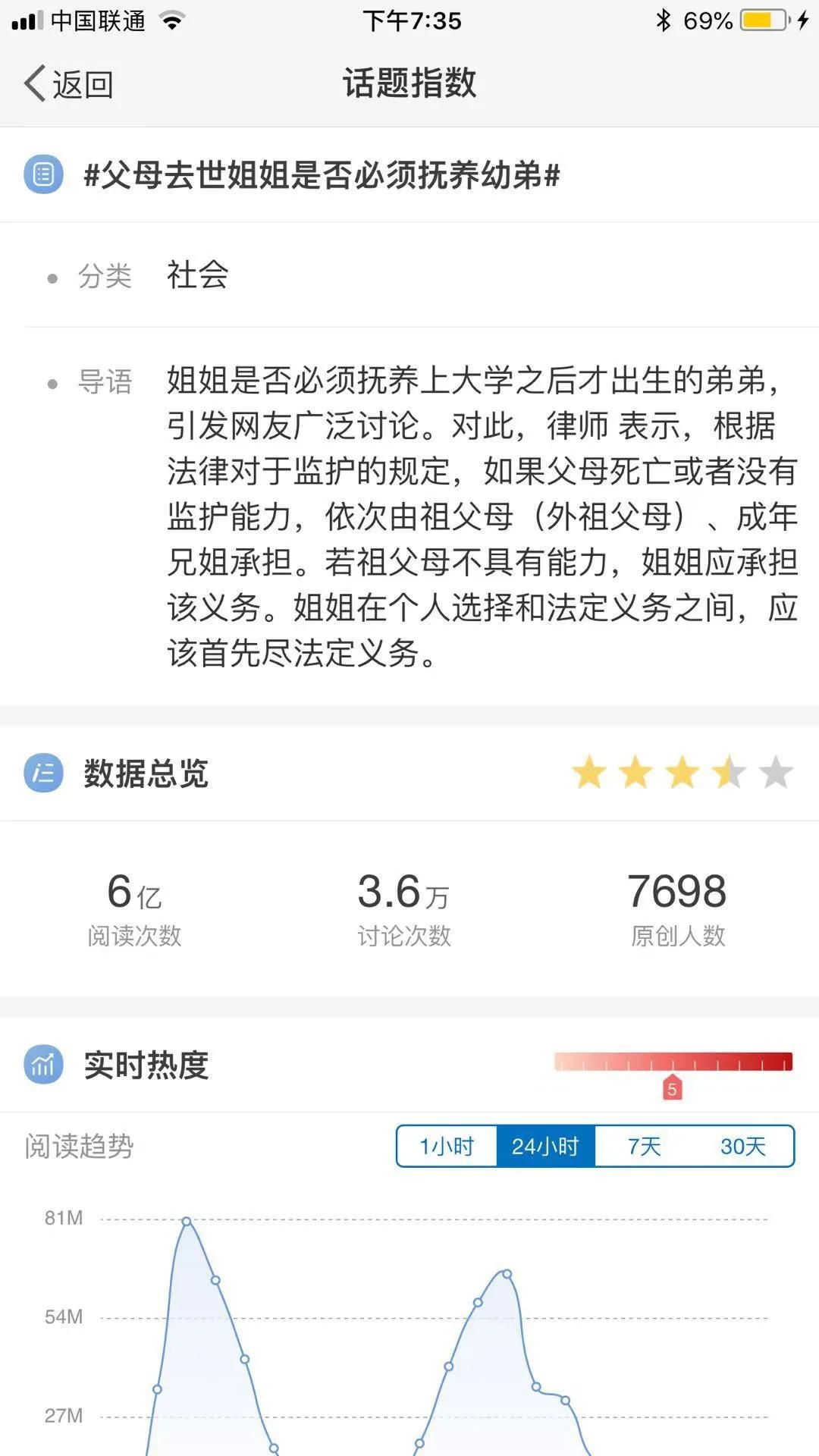Go back using 返回 button

(69, 83)
